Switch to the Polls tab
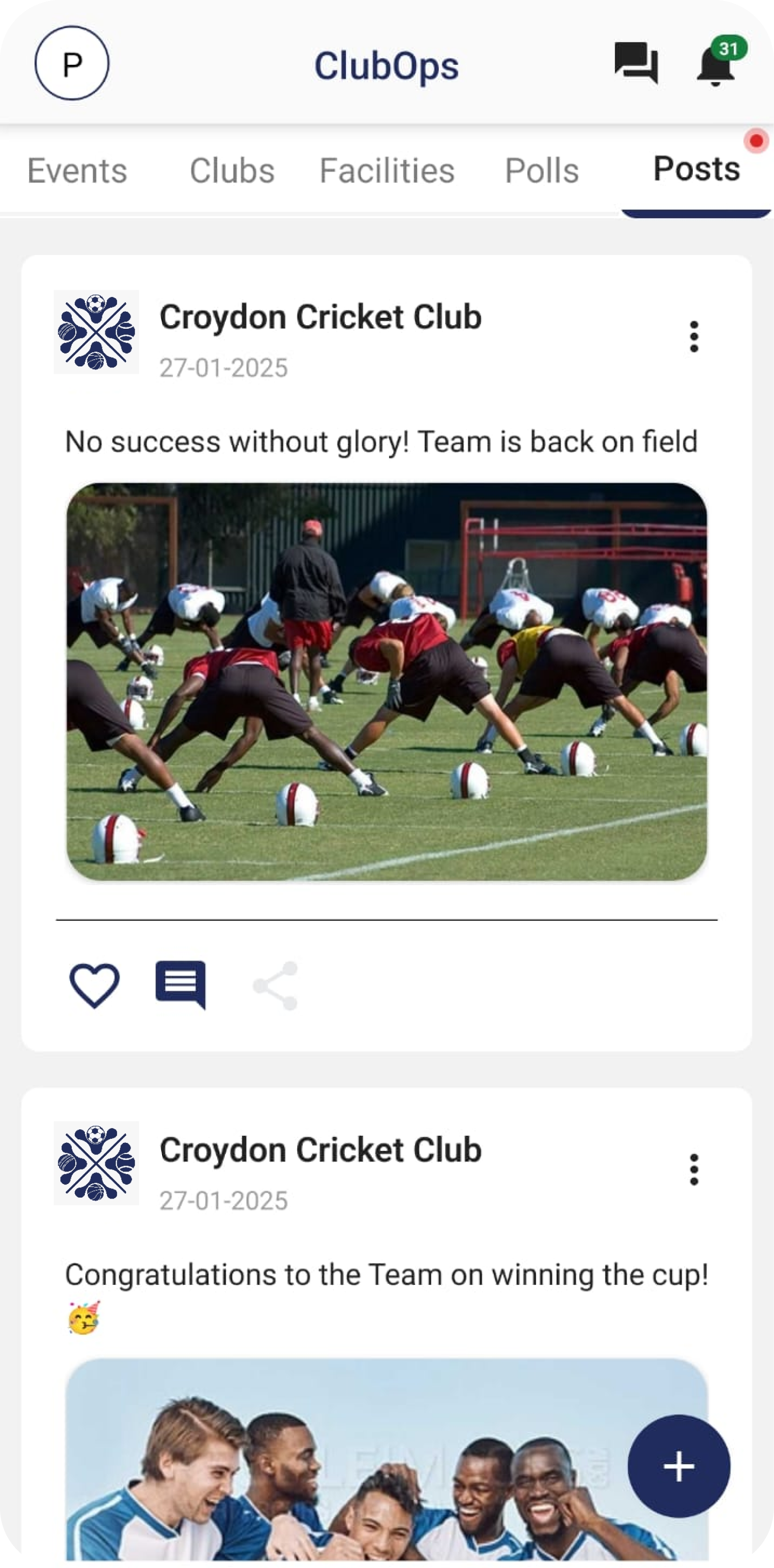The image size is (774, 1568). point(542,171)
